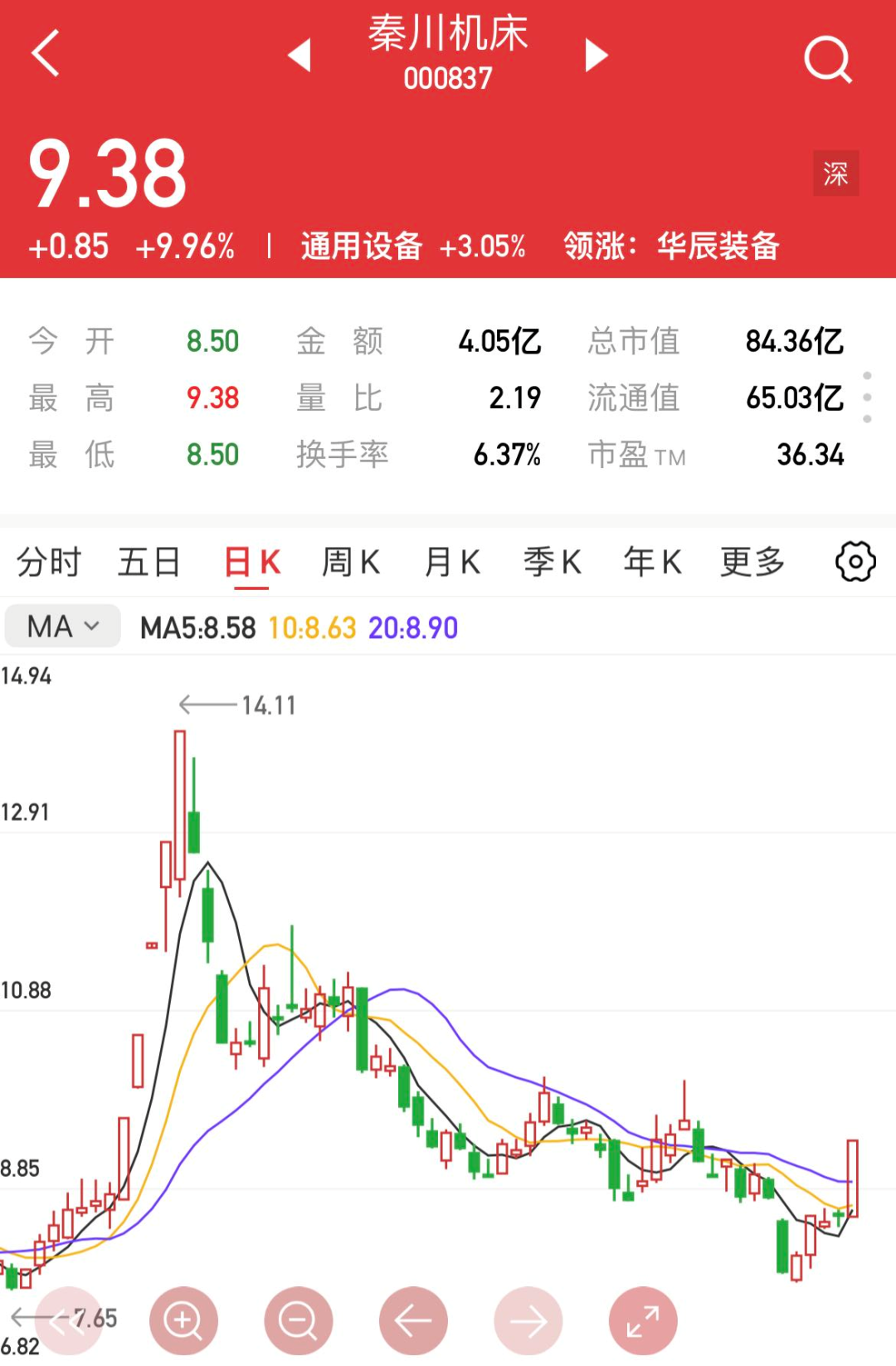
Task: Switch to 季K chart tab
Action: coord(552,562)
